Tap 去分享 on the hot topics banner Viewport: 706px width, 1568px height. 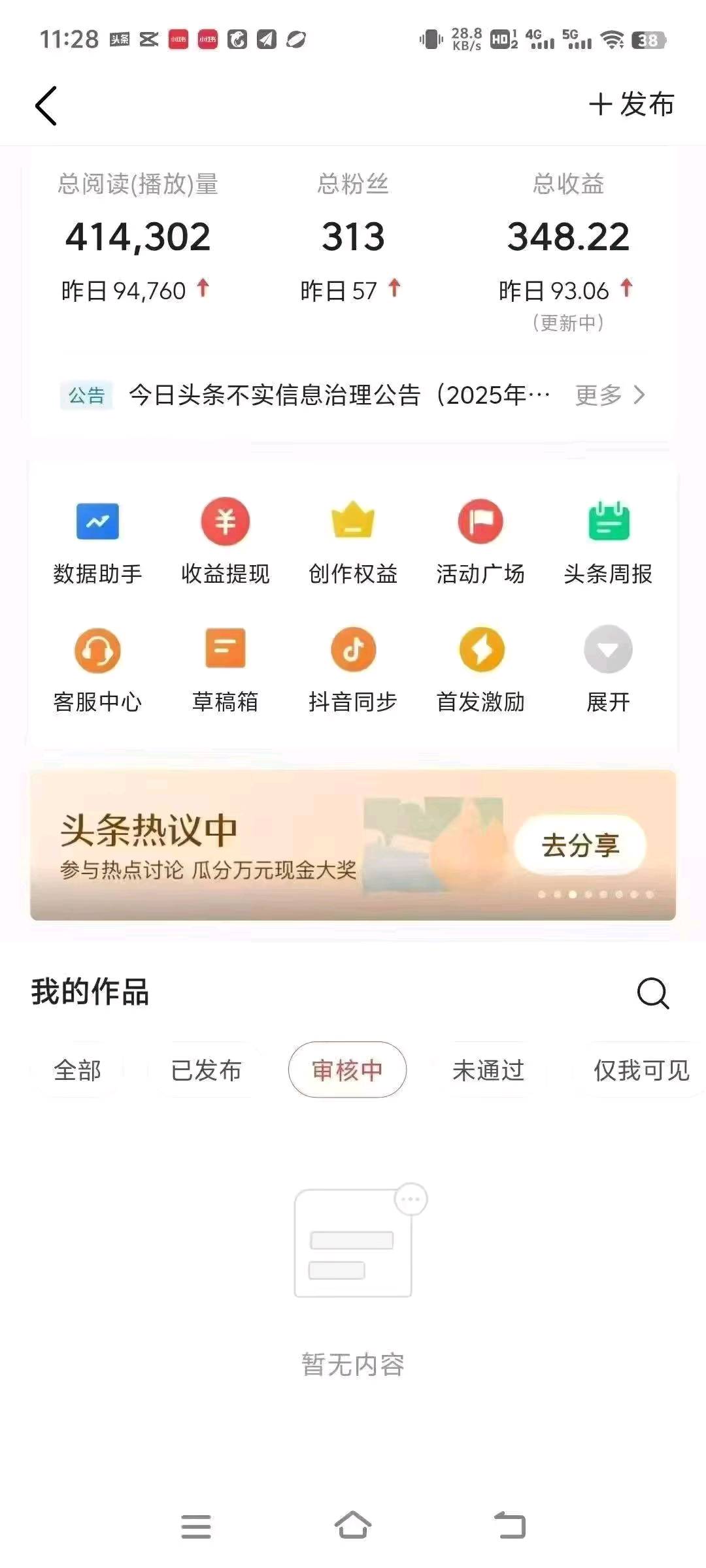pyautogui.click(x=580, y=845)
